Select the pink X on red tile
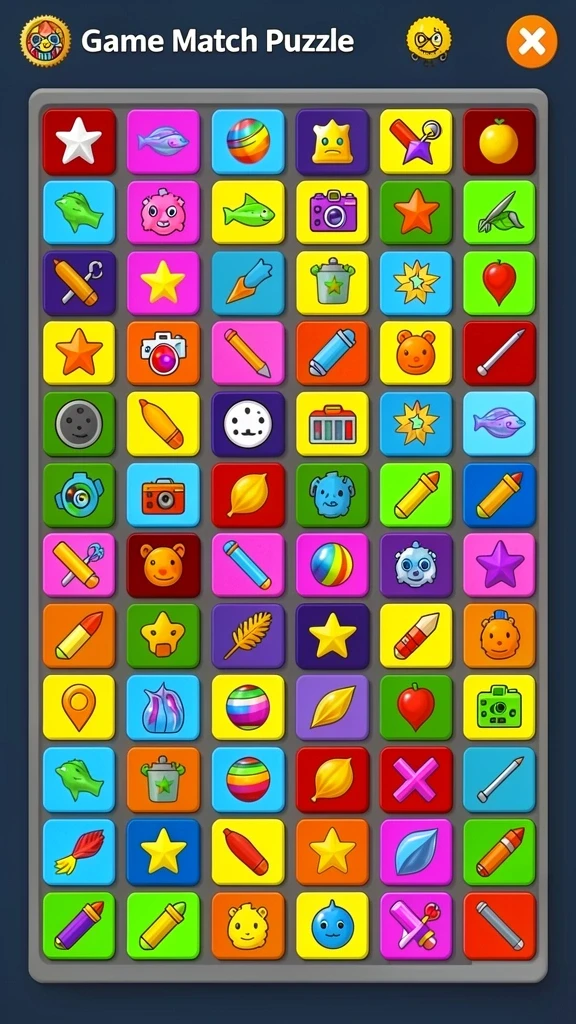The image size is (576, 1024). (x=416, y=779)
